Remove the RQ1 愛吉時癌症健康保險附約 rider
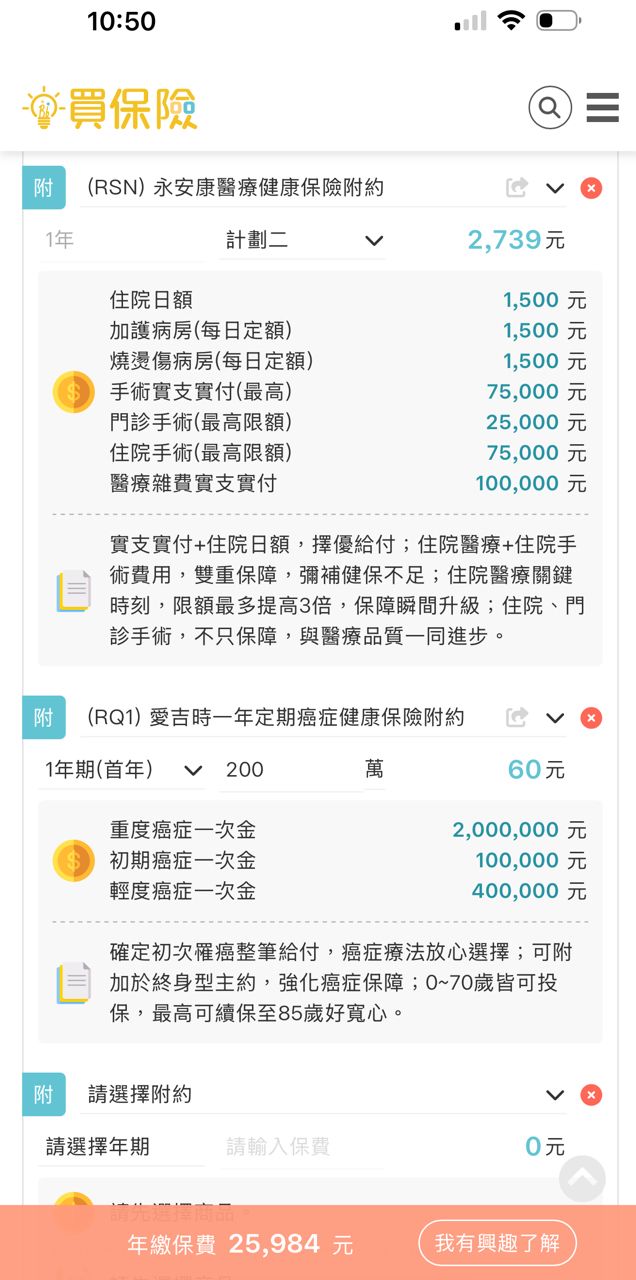Viewport: 636px width, 1280px height. click(x=591, y=718)
